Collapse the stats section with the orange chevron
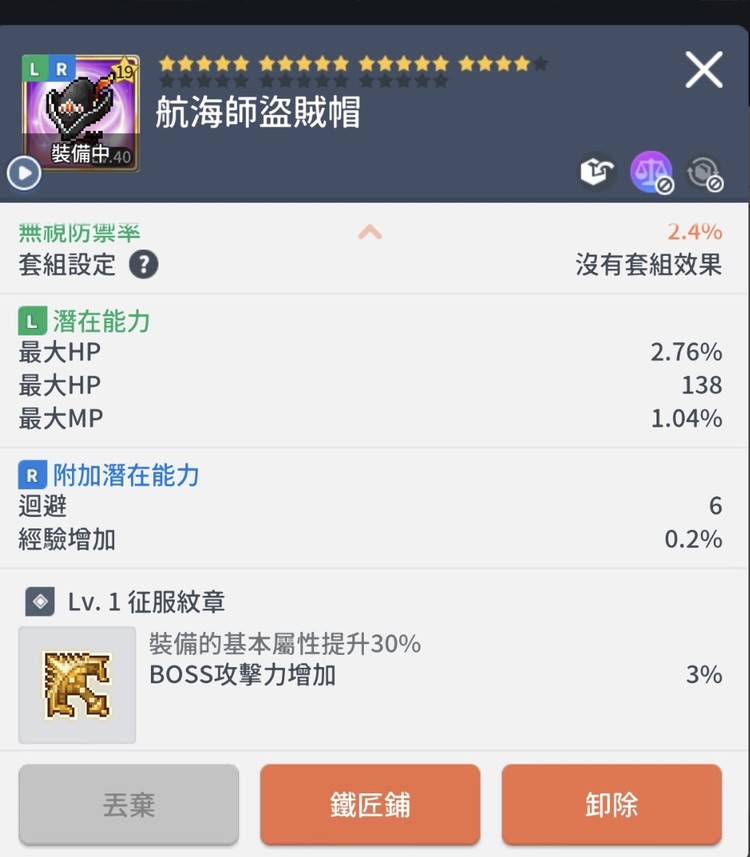Viewport: 750px width, 857px height. [370, 232]
